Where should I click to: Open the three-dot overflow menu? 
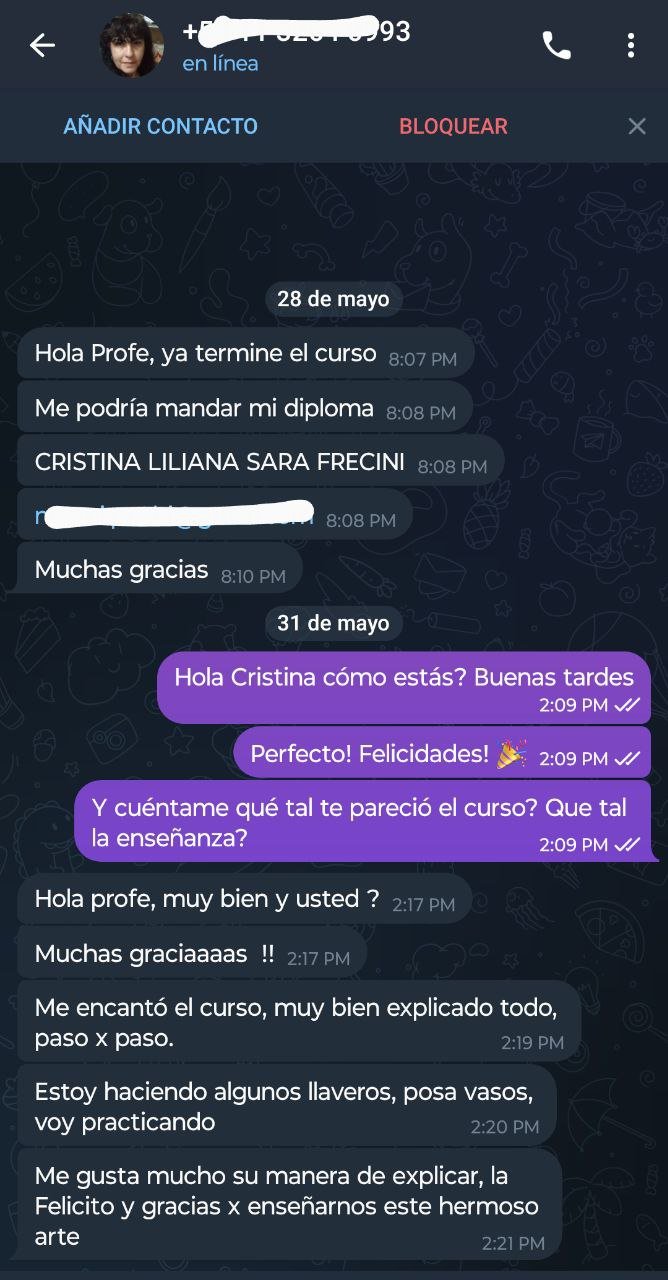pos(630,45)
